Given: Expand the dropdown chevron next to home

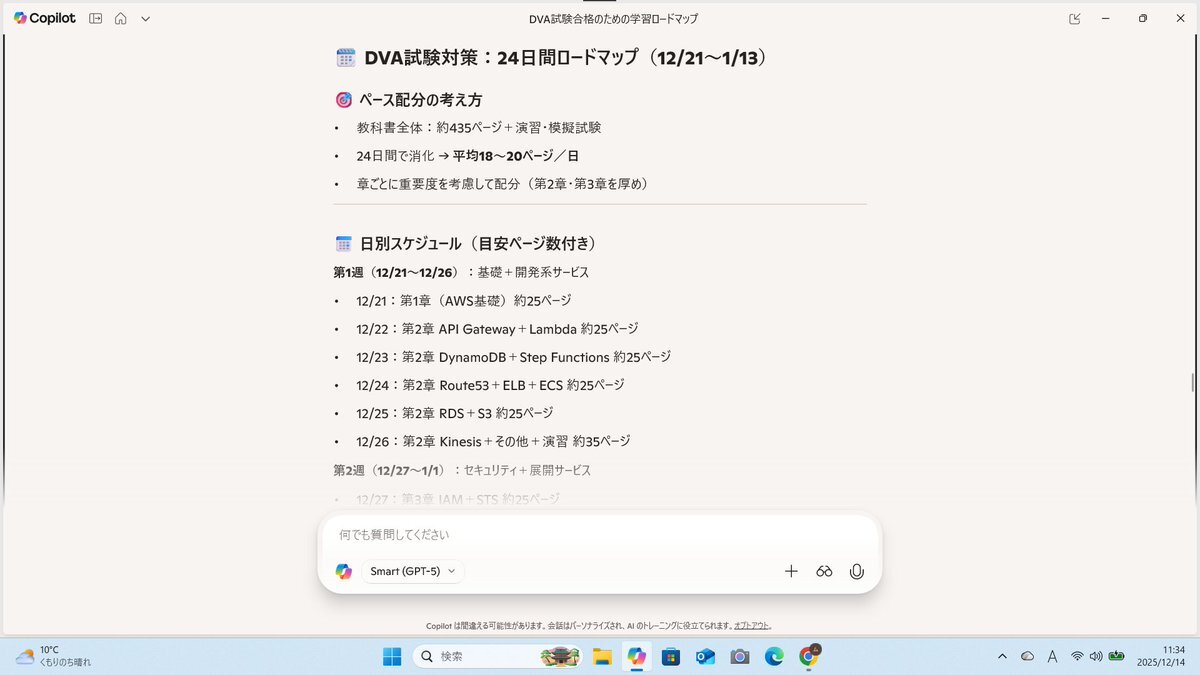Looking at the screenshot, I should click(146, 19).
